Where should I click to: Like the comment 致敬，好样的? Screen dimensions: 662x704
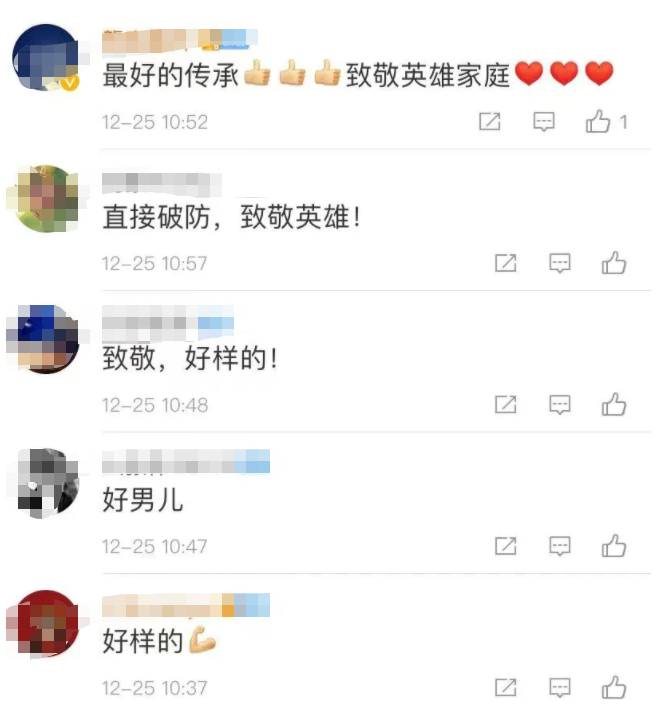click(x=613, y=405)
